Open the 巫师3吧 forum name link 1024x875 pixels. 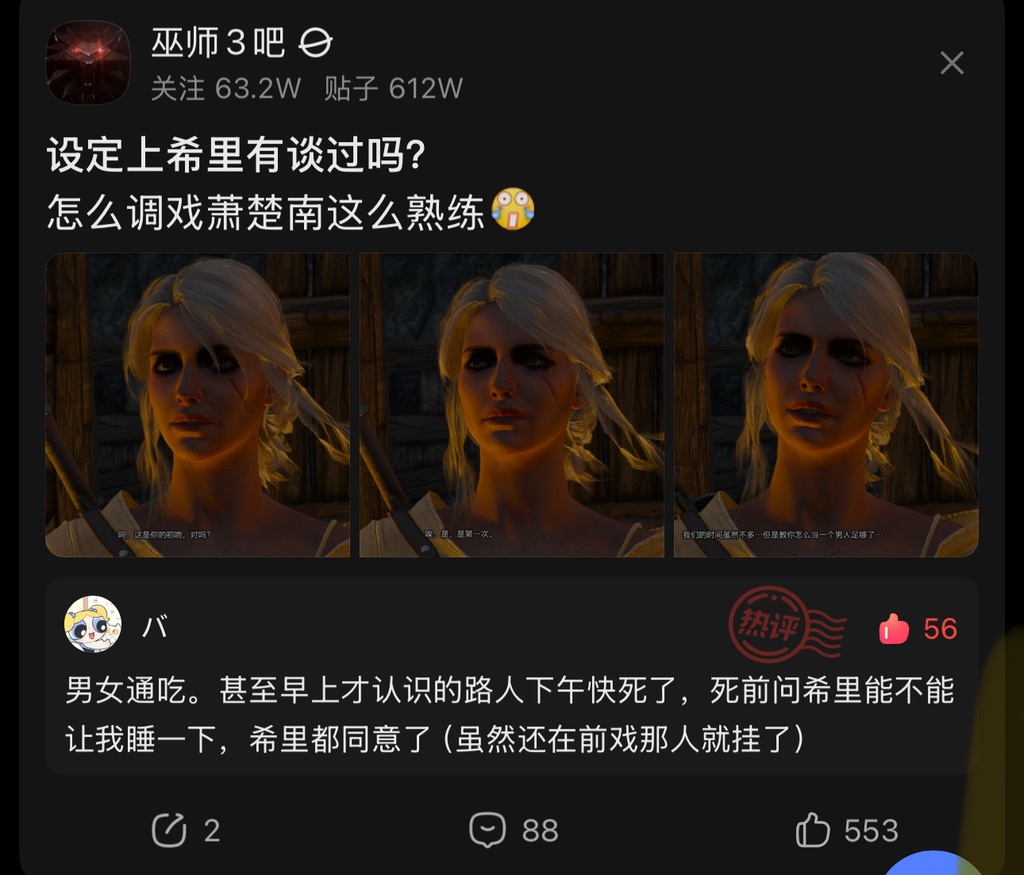218,42
